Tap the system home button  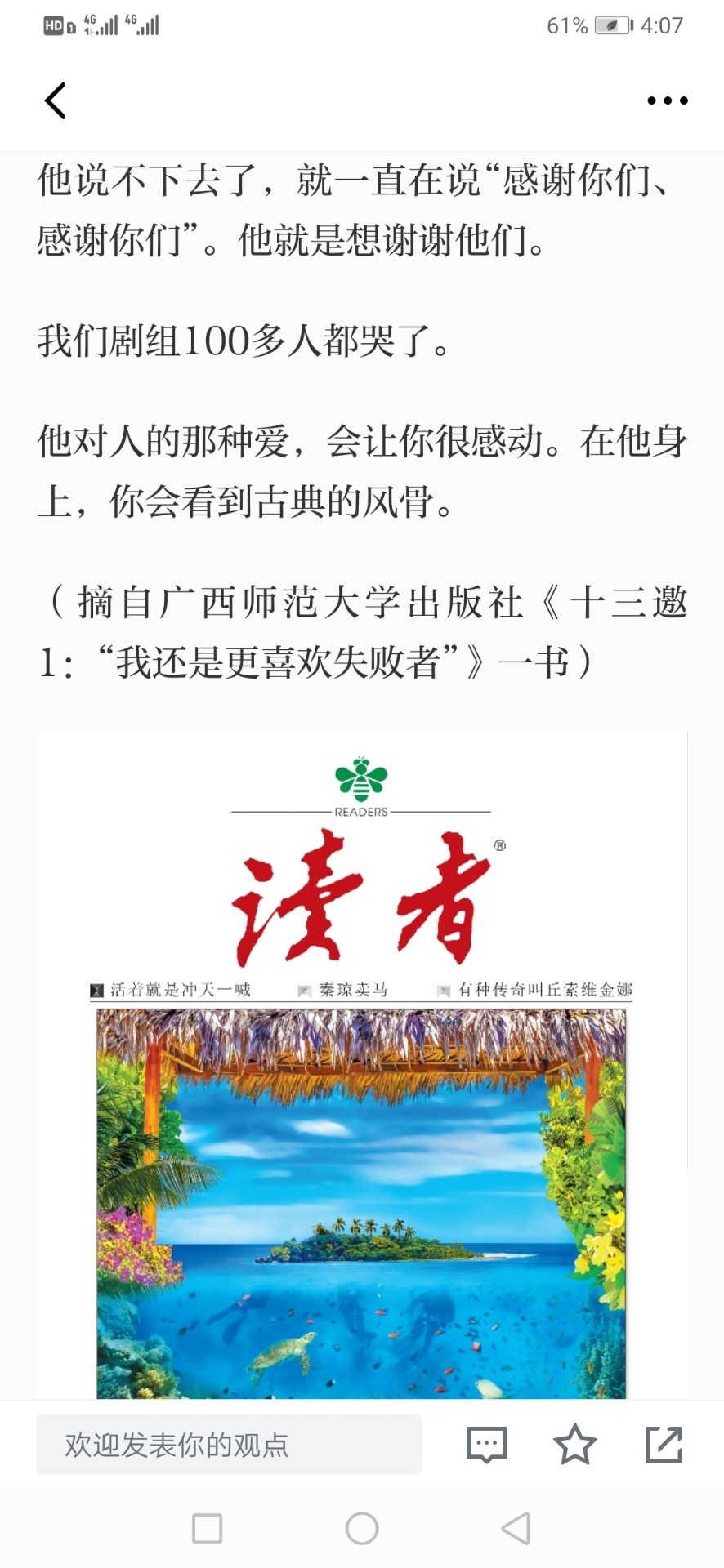(x=362, y=1528)
